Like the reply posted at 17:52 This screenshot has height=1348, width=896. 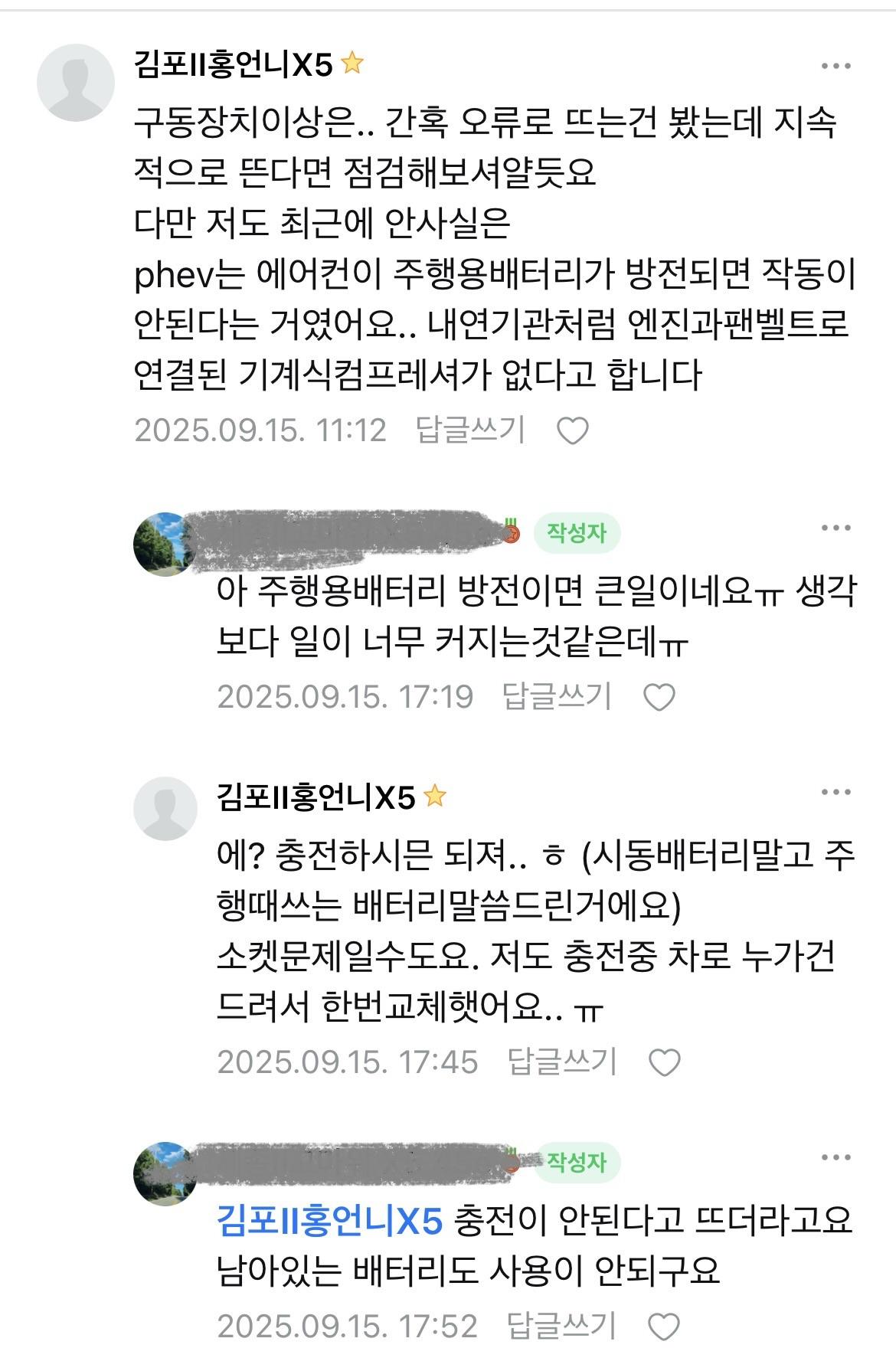(664, 1327)
